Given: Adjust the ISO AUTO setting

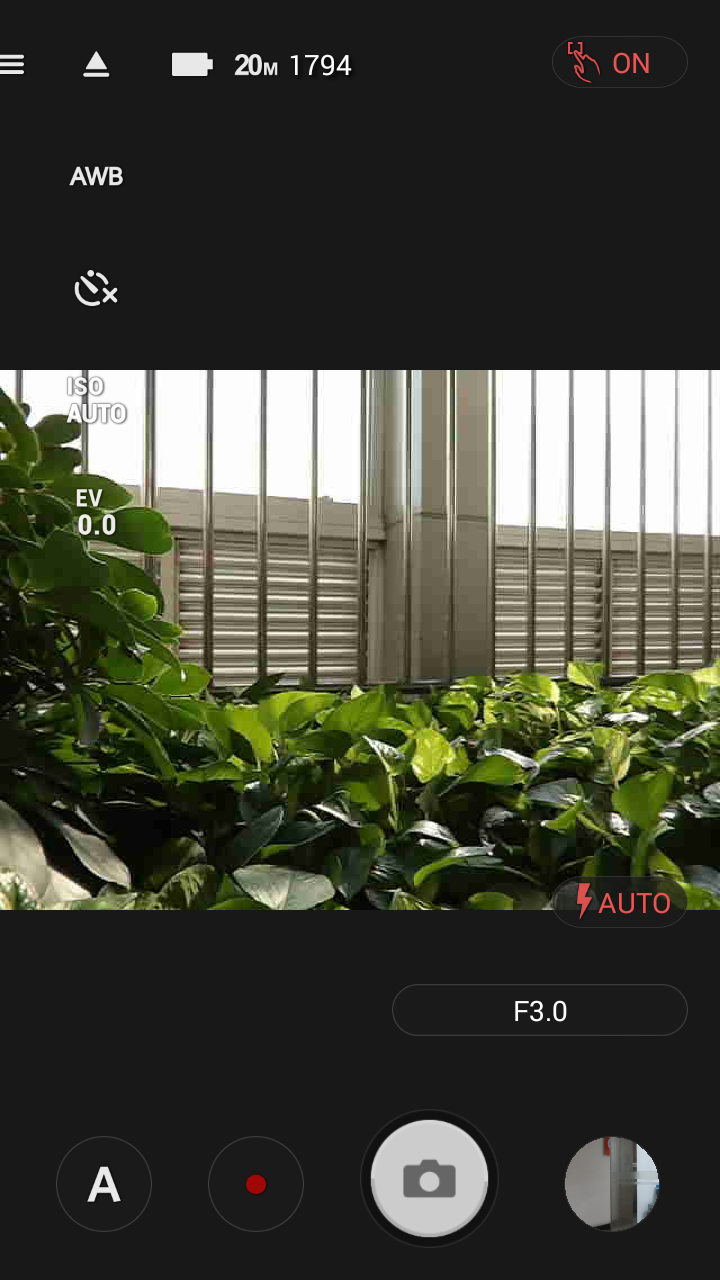Looking at the screenshot, I should tap(96, 400).
